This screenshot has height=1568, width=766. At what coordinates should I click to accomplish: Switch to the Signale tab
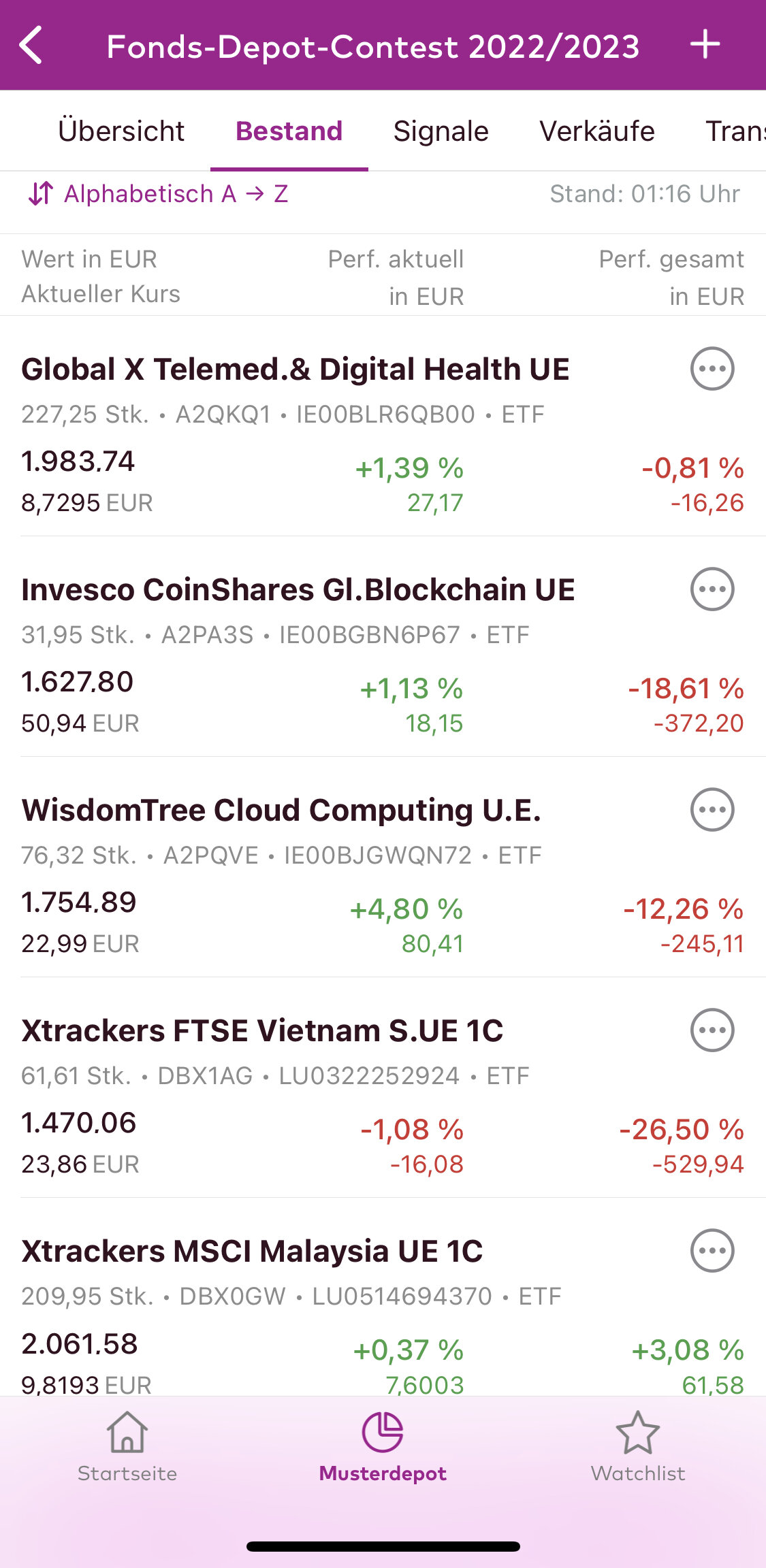441,131
